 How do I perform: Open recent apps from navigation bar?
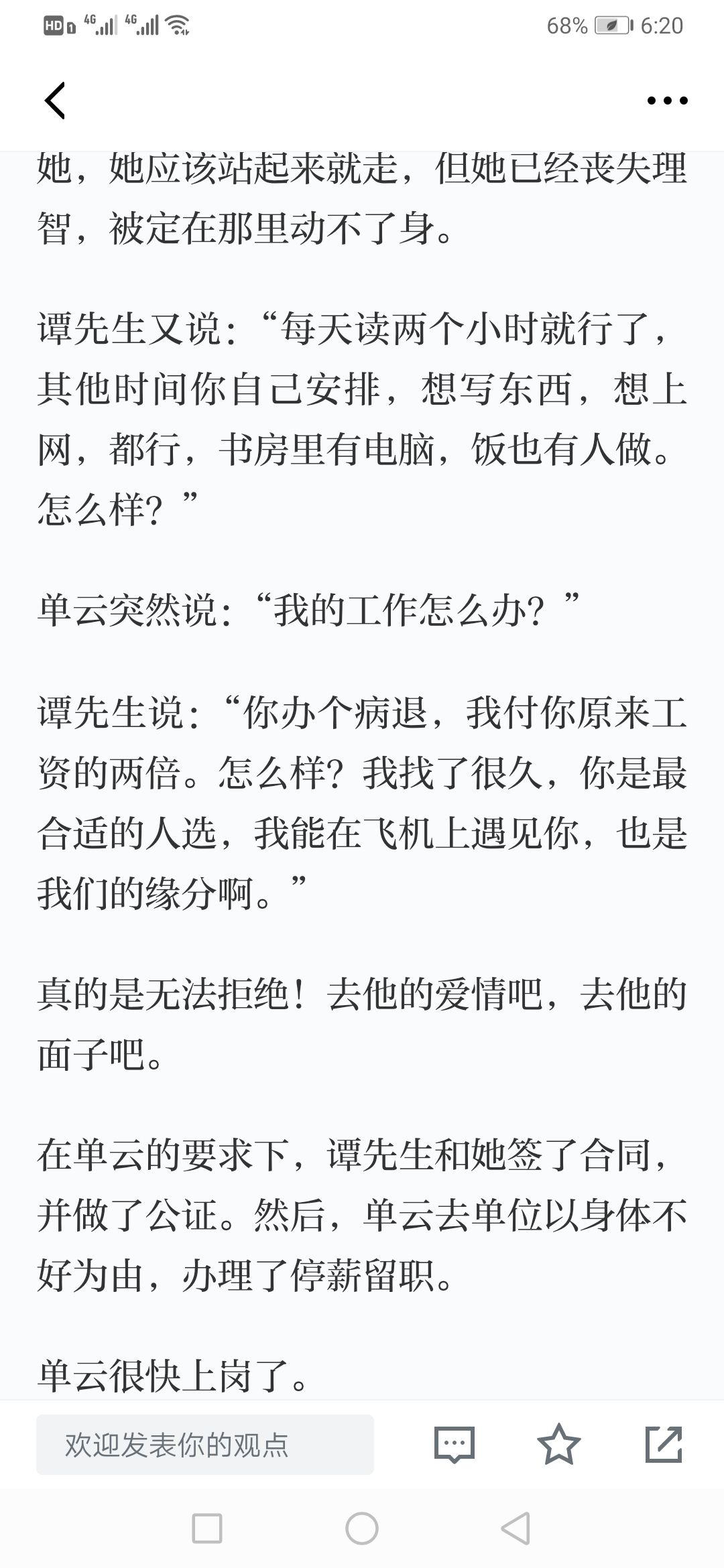coord(207,1528)
